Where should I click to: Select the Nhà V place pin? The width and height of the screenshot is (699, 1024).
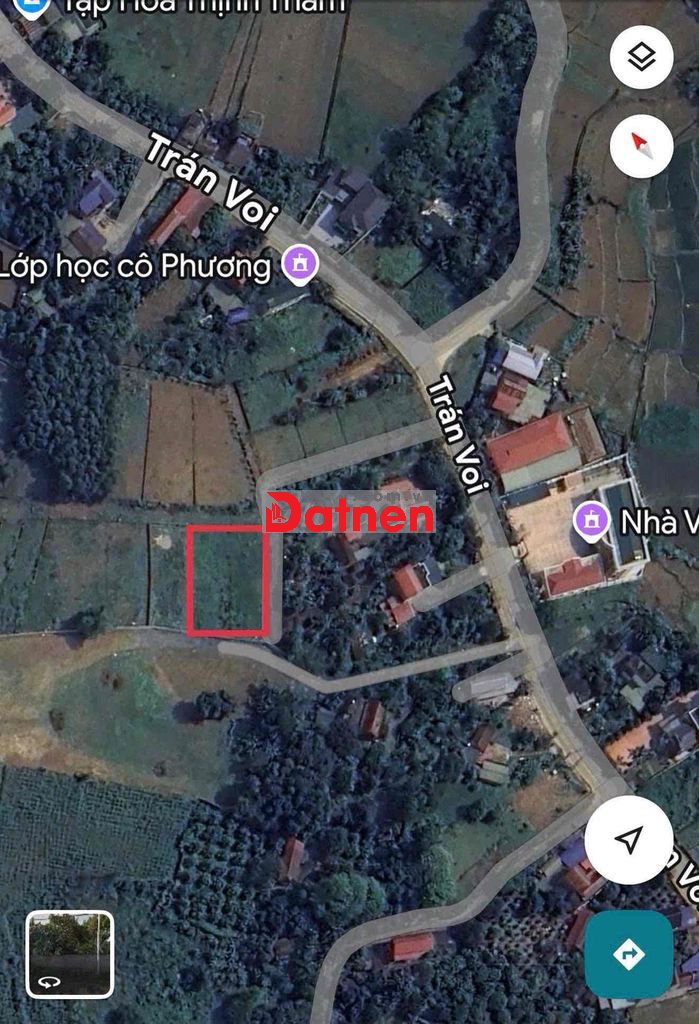591,520
